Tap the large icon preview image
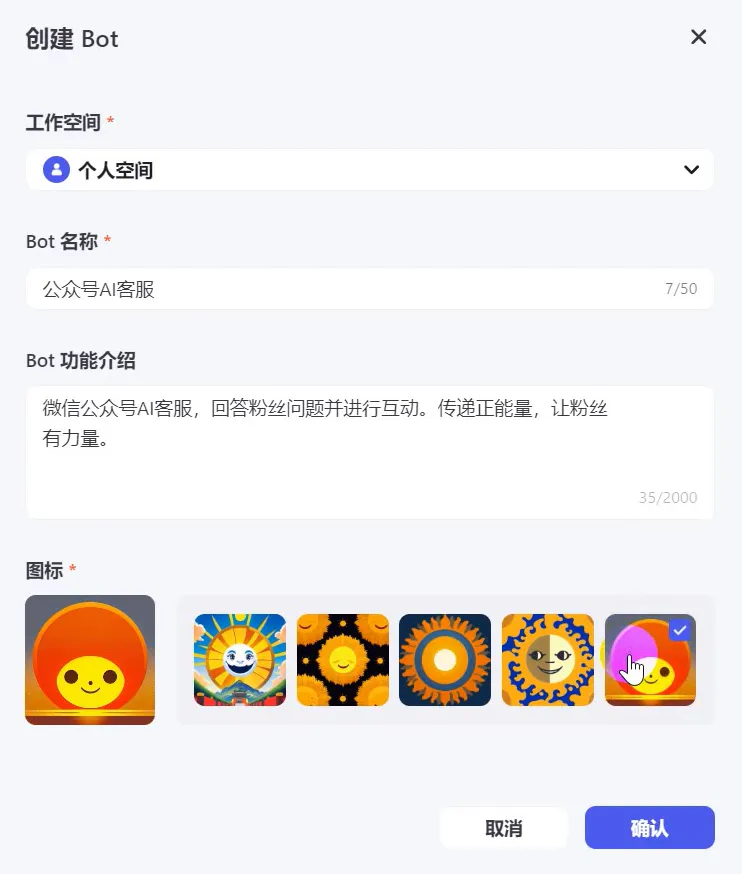The width and height of the screenshot is (742, 874). coord(90,660)
